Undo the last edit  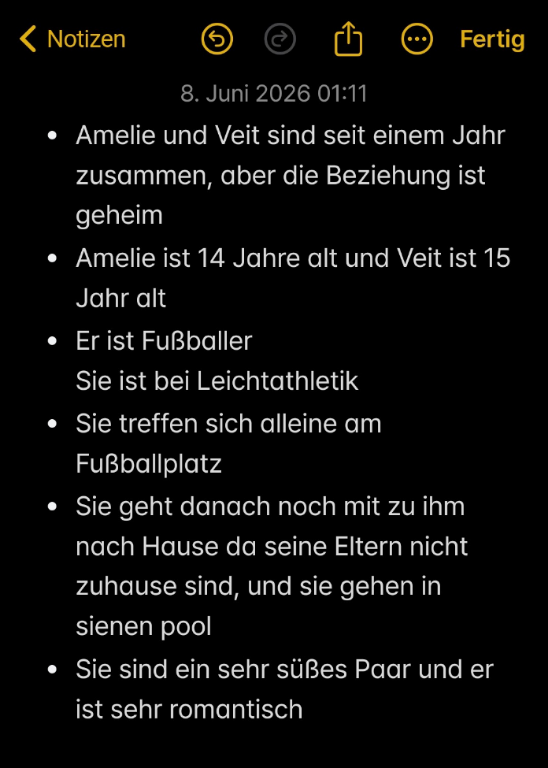coord(217,39)
